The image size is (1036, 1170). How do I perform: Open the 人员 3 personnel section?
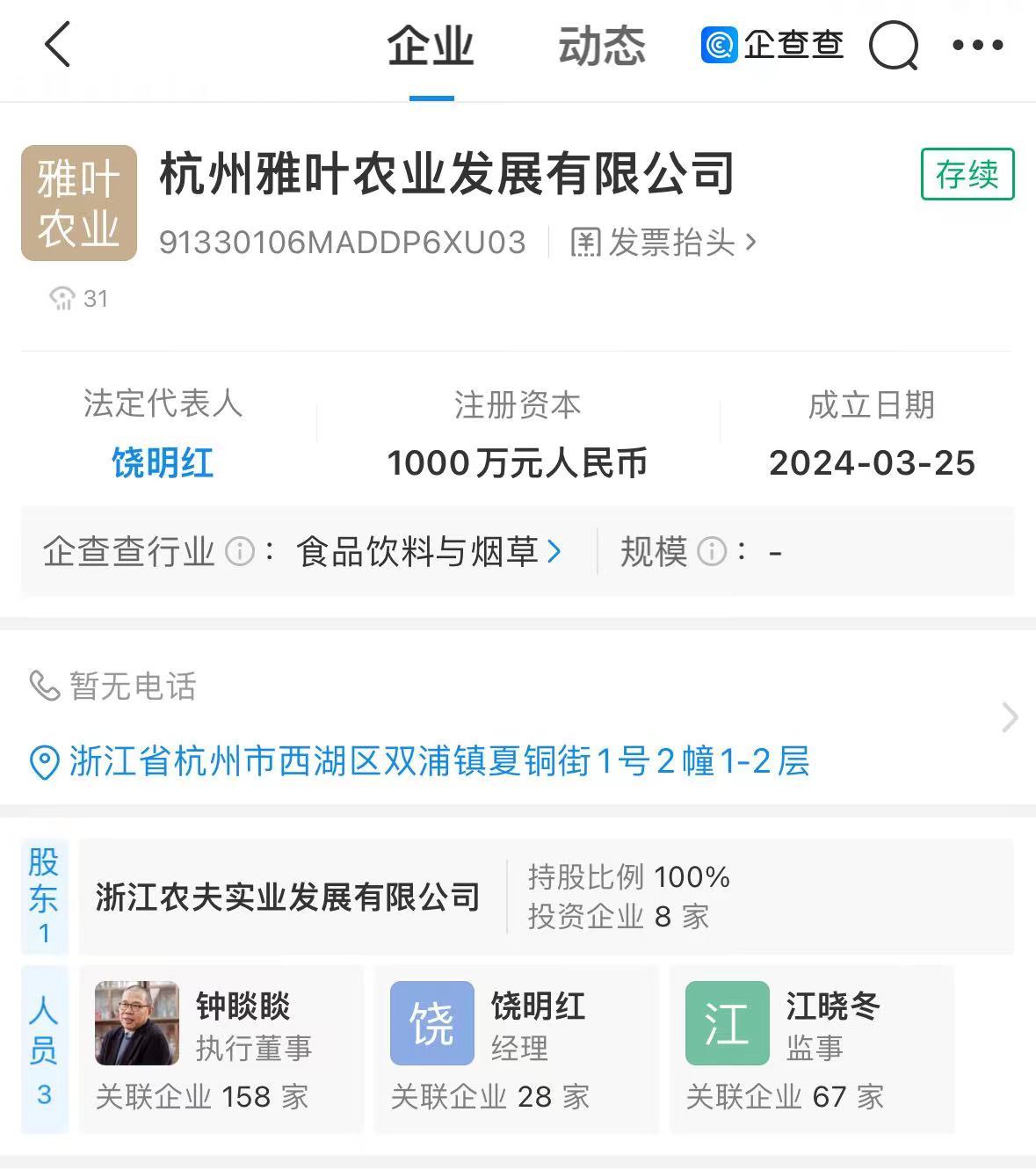click(x=44, y=1049)
